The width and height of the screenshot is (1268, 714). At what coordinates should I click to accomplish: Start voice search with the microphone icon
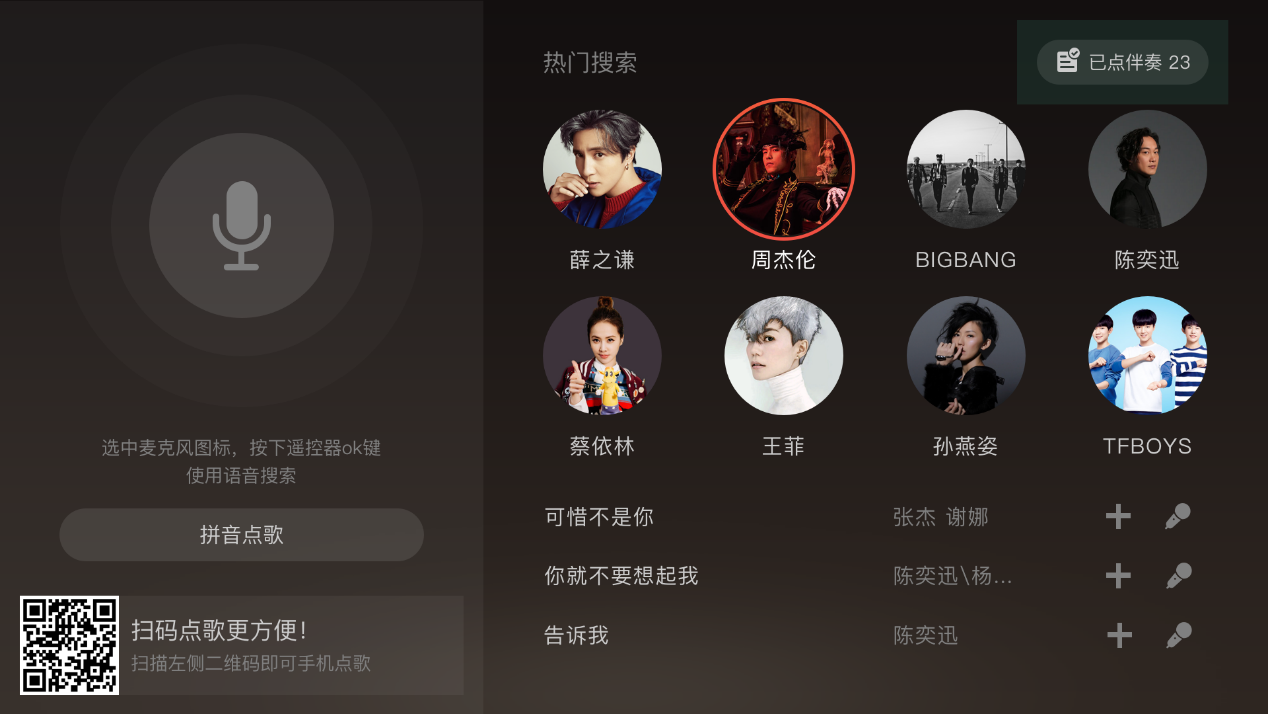pos(241,225)
